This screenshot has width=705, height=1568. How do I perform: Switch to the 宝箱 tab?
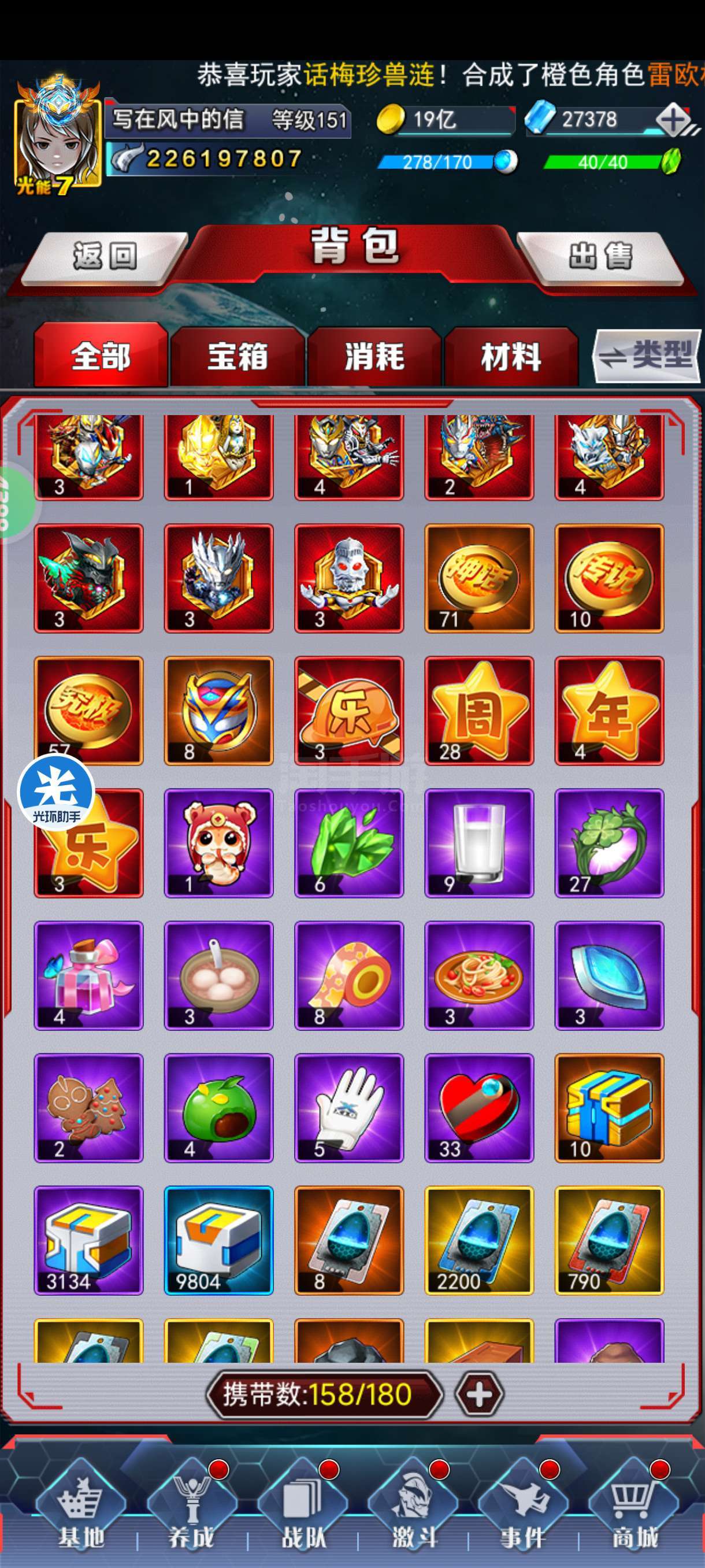(x=238, y=357)
